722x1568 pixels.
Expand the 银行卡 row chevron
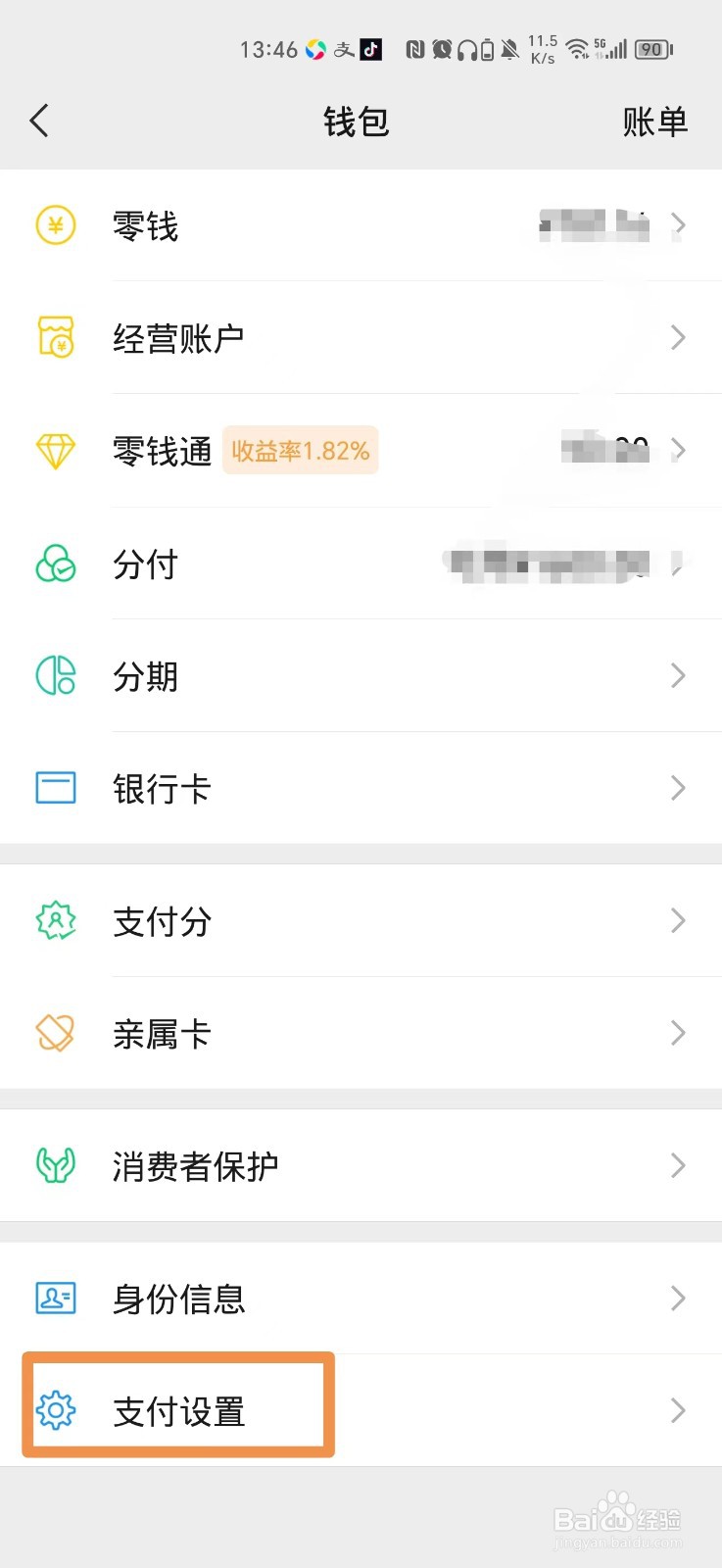point(678,787)
